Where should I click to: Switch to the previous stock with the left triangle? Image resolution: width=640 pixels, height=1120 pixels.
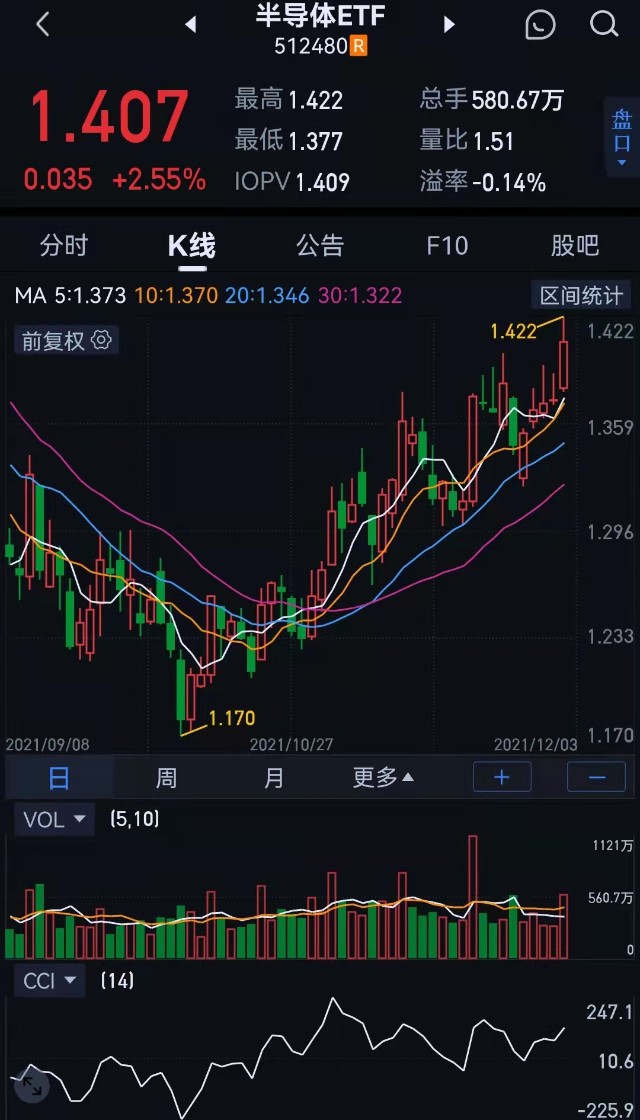191,25
